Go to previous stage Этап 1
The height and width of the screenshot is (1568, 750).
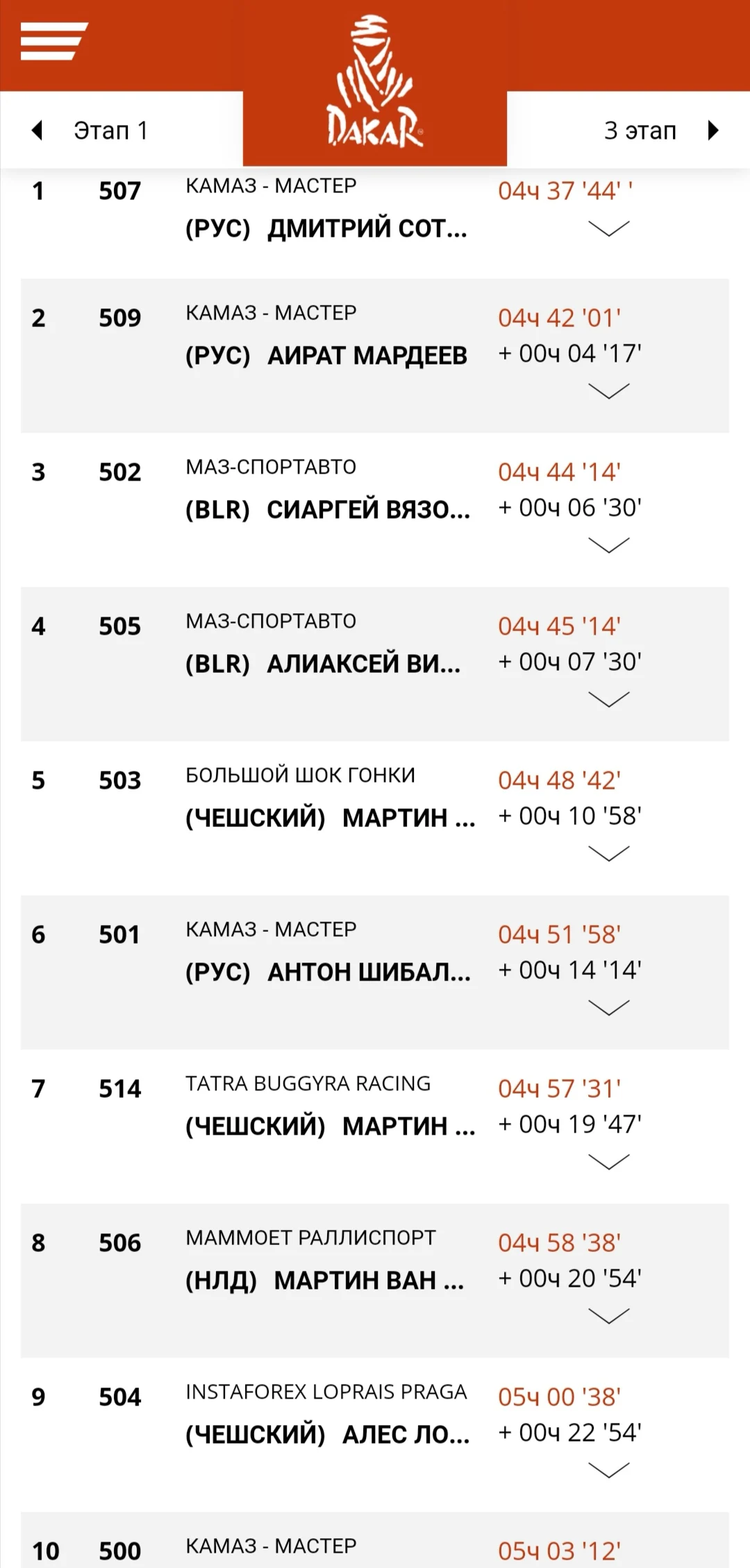90,131
